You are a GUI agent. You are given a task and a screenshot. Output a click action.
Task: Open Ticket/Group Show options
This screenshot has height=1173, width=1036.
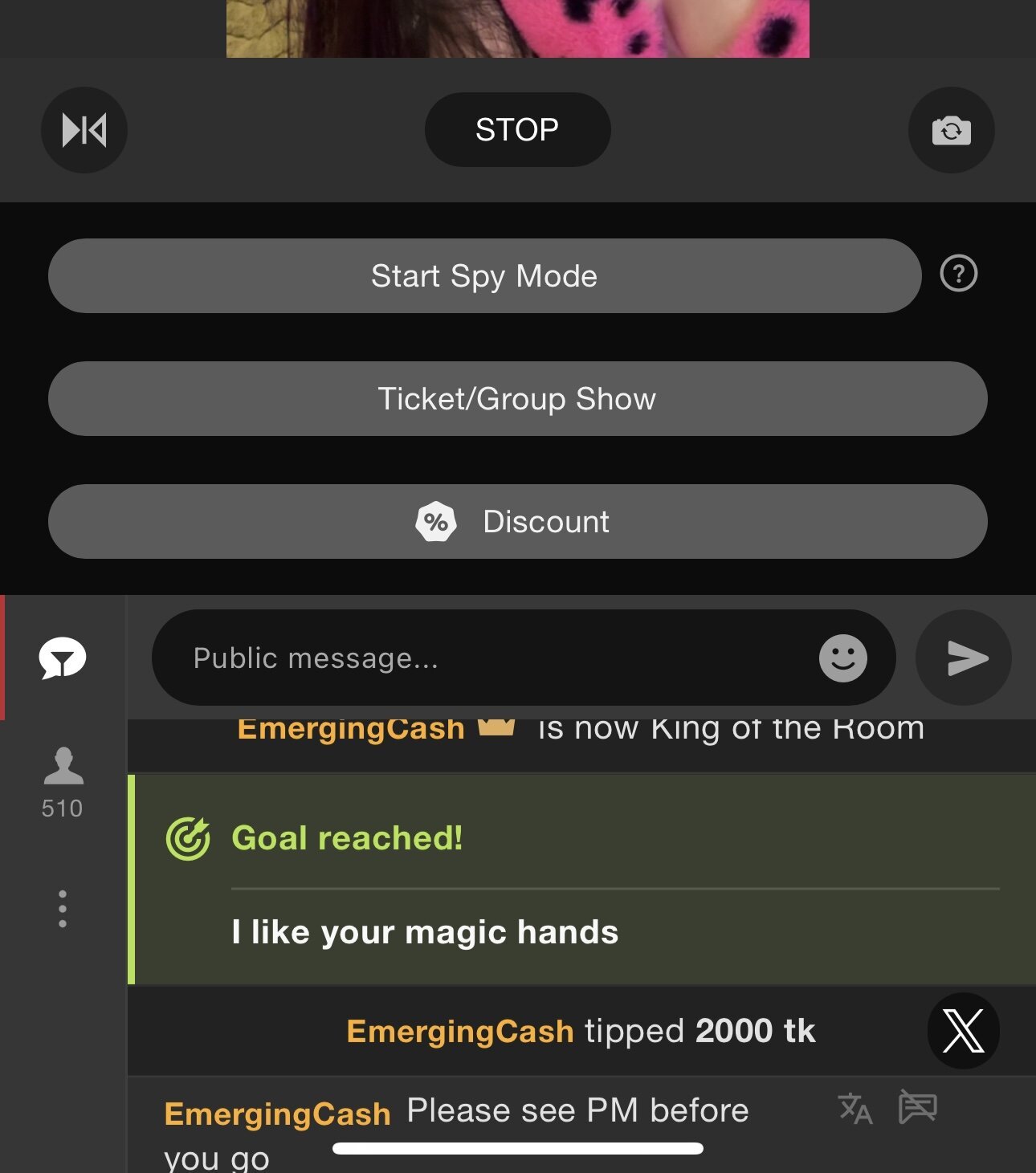[517, 399]
